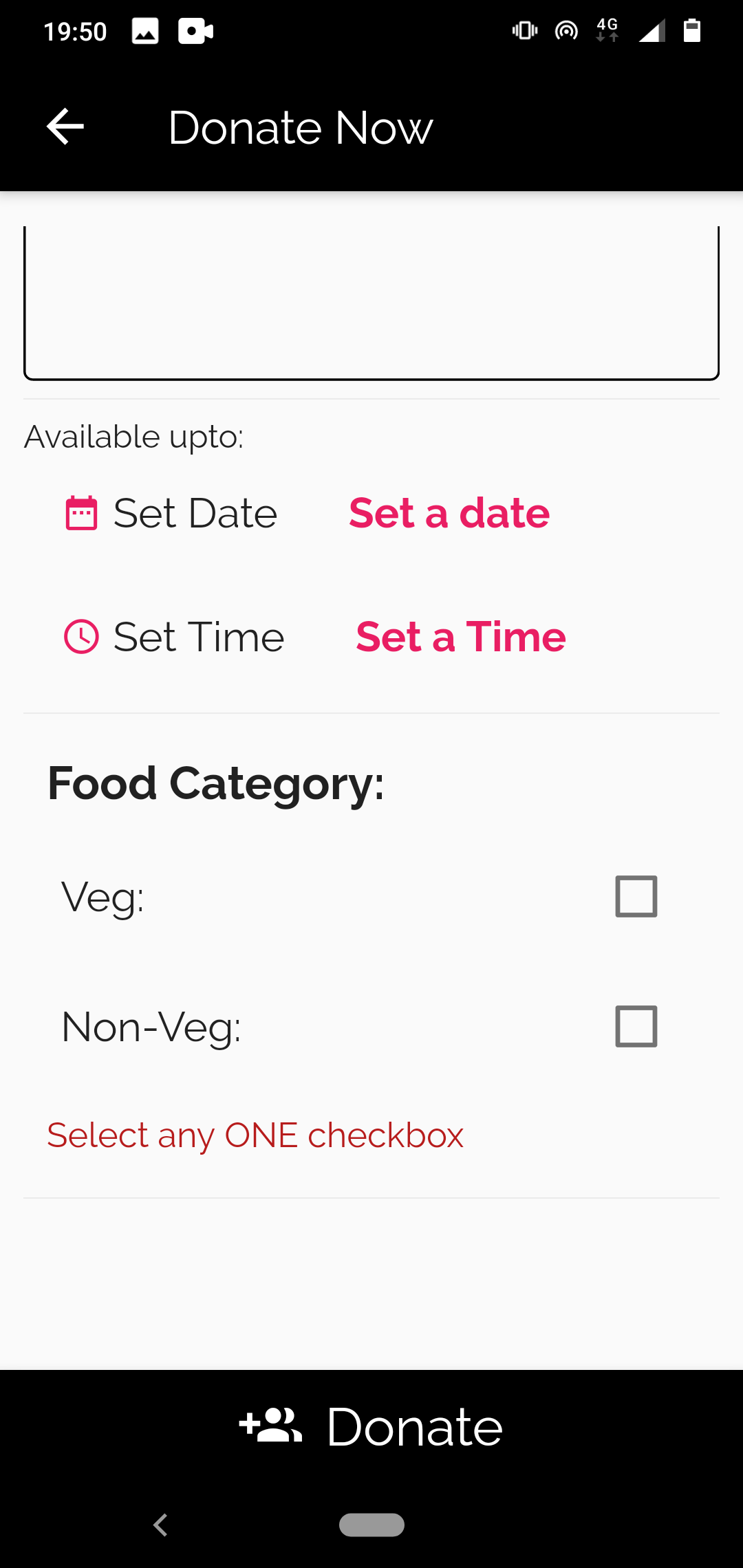This screenshot has height=1568, width=743.
Task: Tap the large description text box
Action: (x=371, y=303)
